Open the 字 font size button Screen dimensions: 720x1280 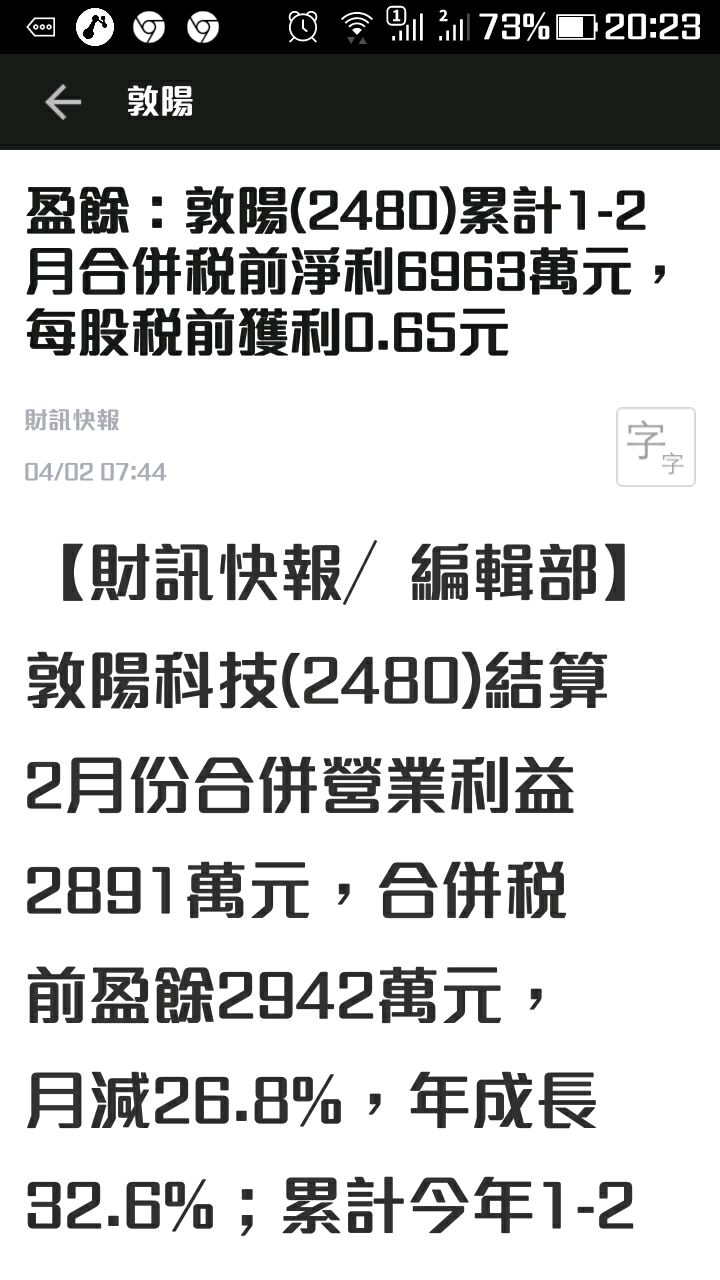coord(655,447)
